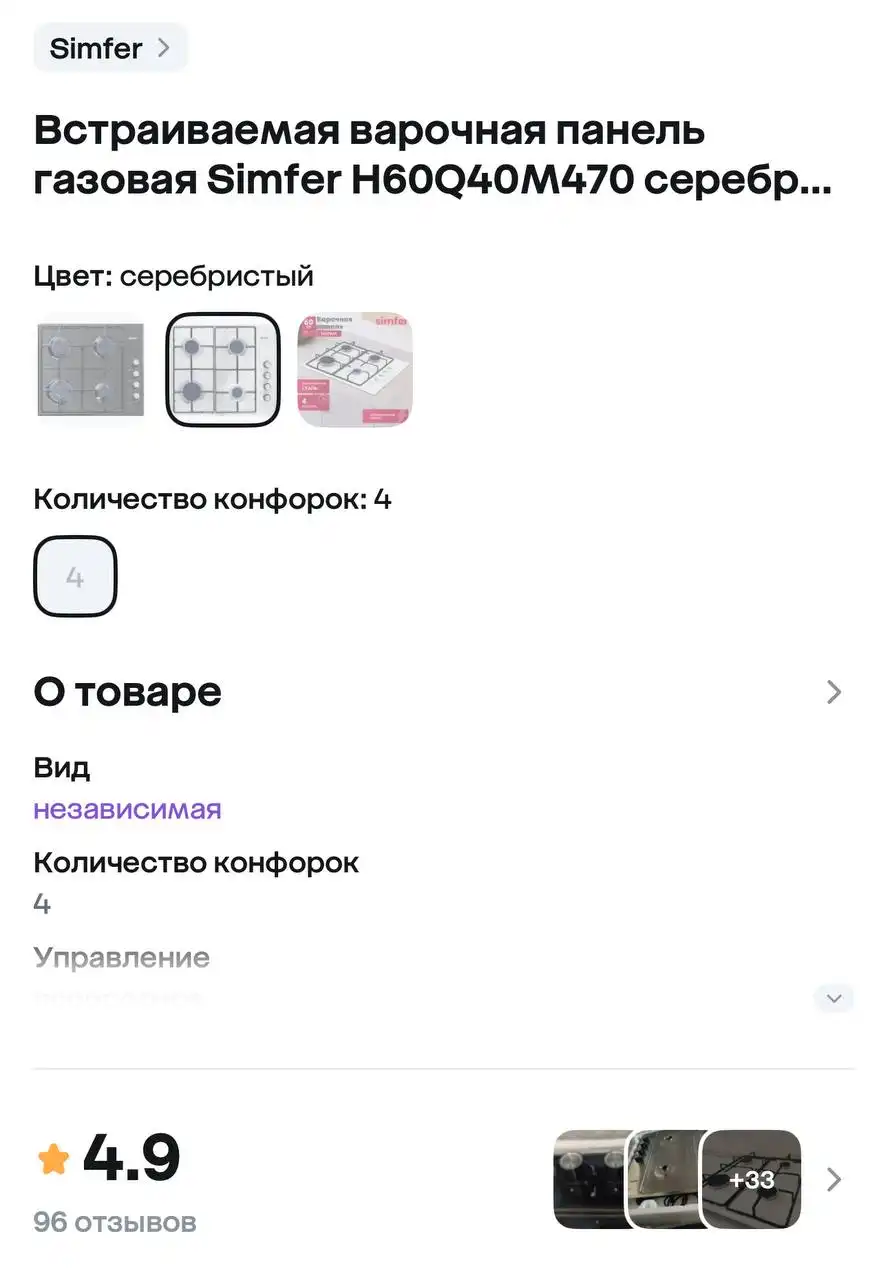Choose the white cooktop thumbnail
The height and width of the screenshot is (1280, 888).
(222, 368)
